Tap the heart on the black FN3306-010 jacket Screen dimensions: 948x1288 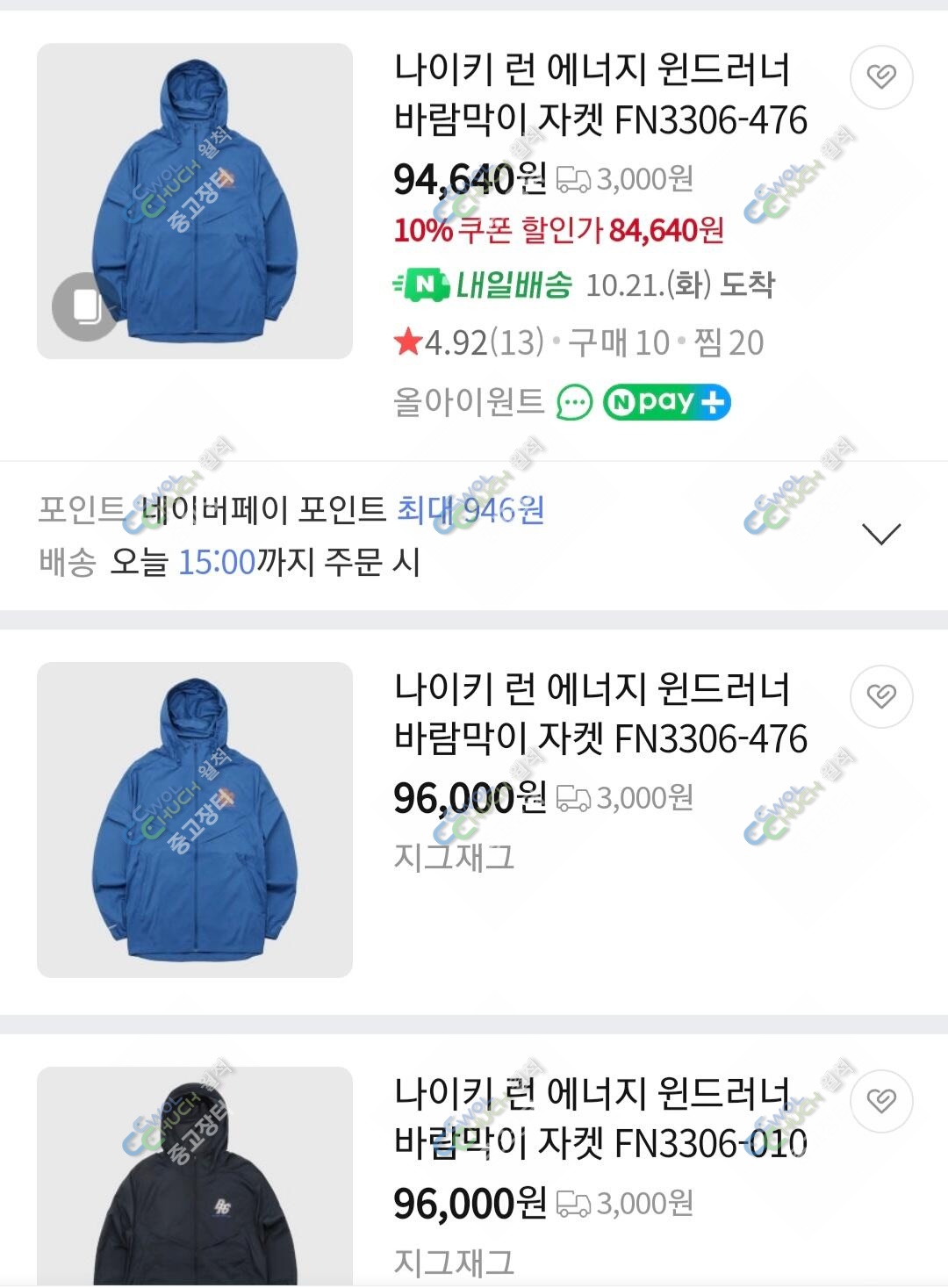[x=881, y=1100]
